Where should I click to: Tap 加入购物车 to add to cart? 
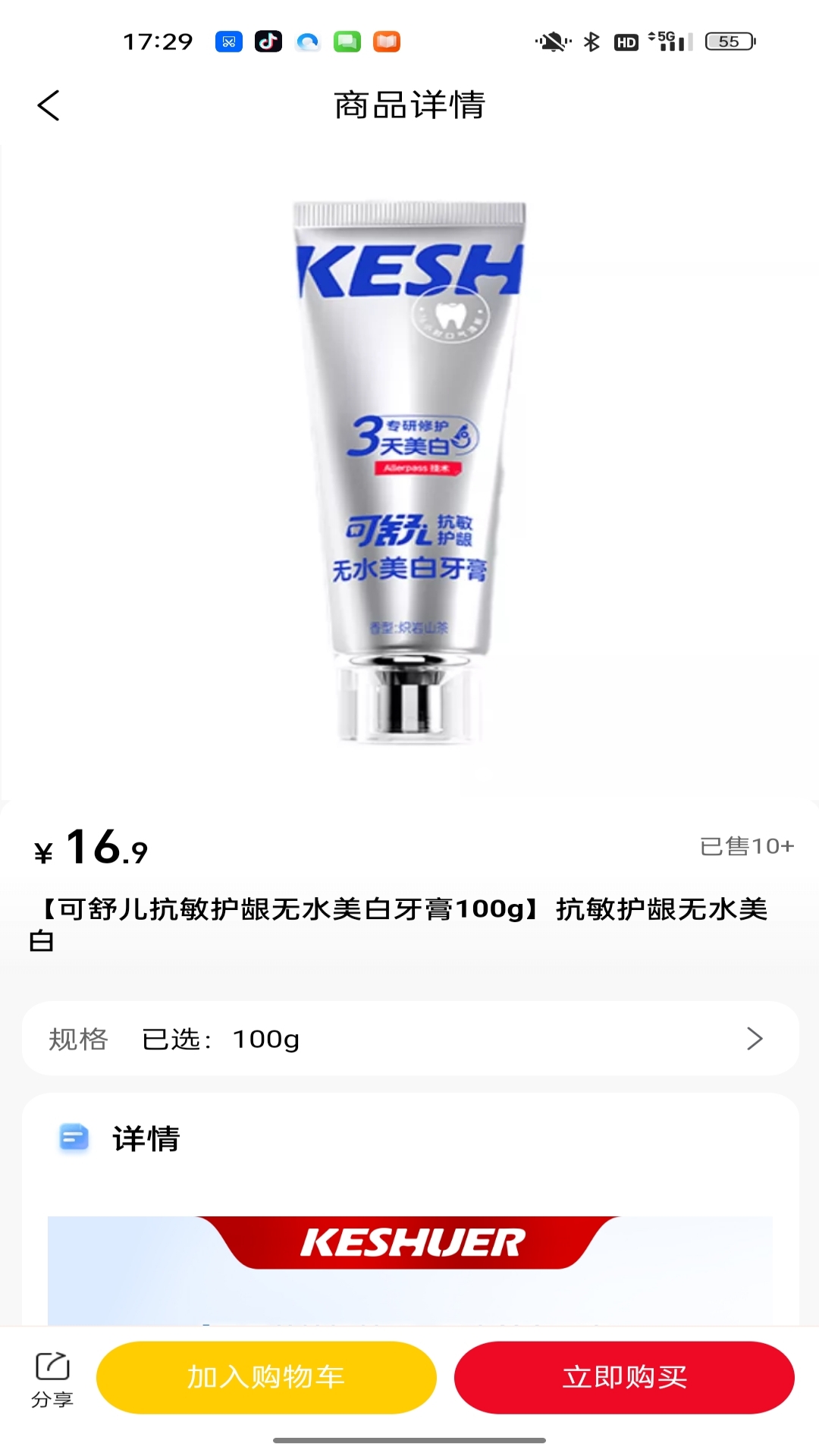coord(266,1377)
